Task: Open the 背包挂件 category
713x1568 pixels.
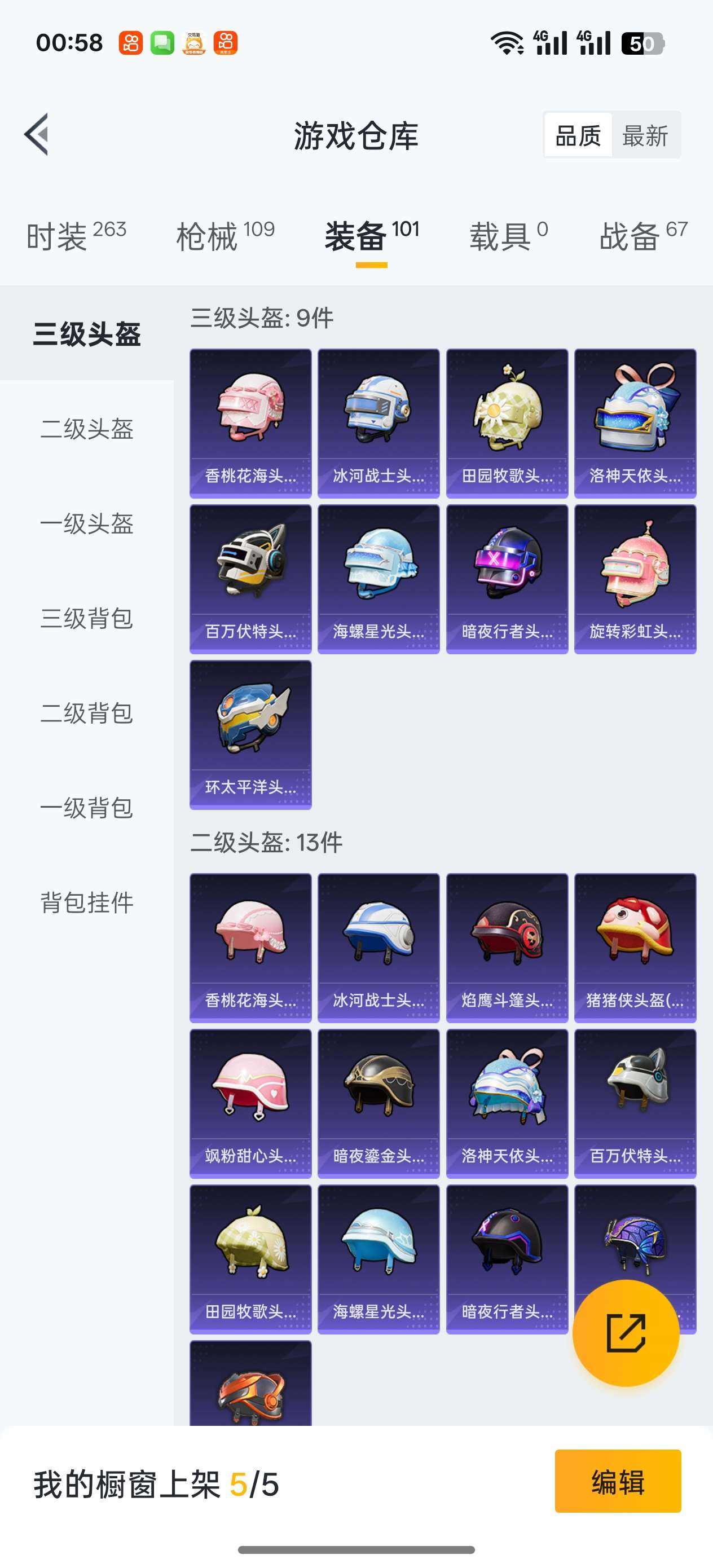Action: click(x=86, y=902)
